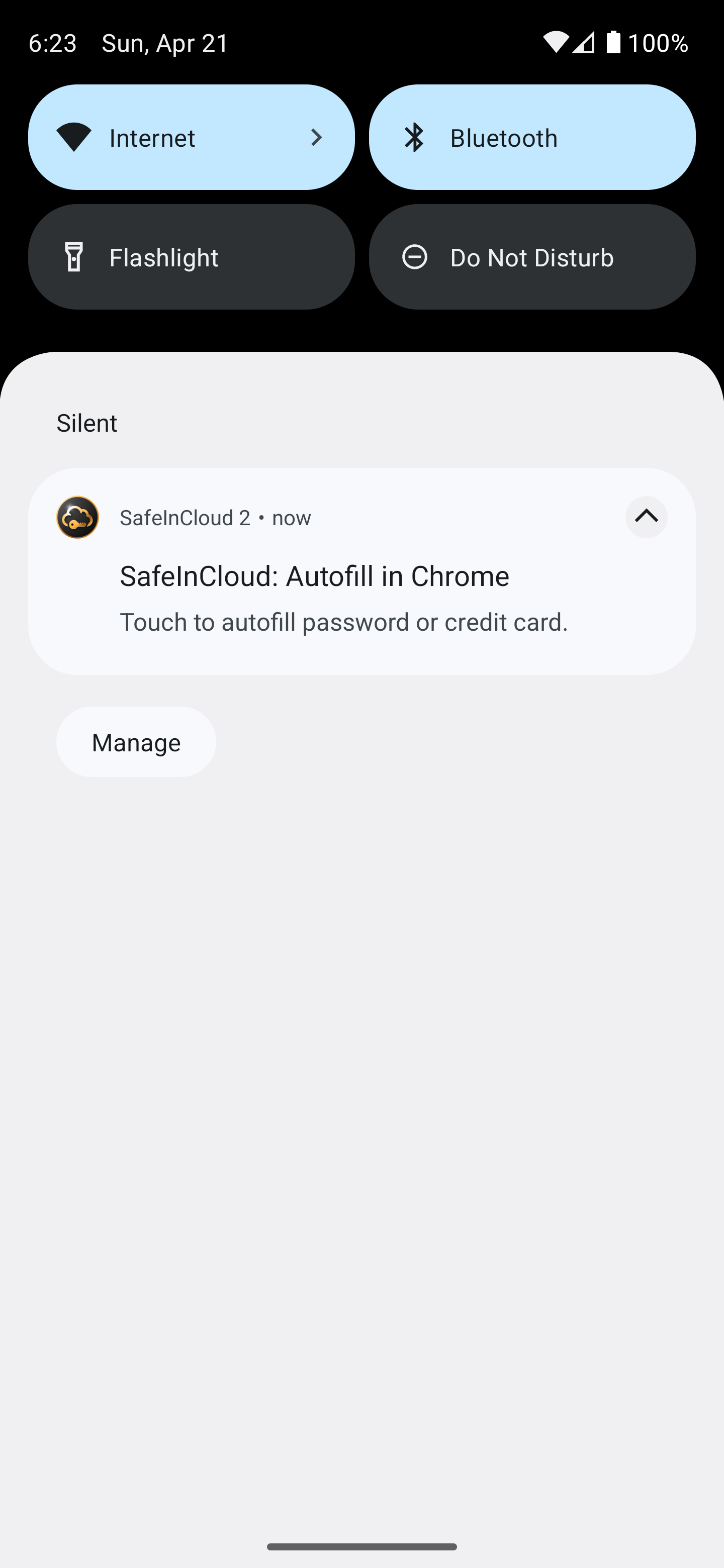The height and width of the screenshot is (1568, 724).
Task: Open the Internet quick settings tile
Action: tap(191, 138)
